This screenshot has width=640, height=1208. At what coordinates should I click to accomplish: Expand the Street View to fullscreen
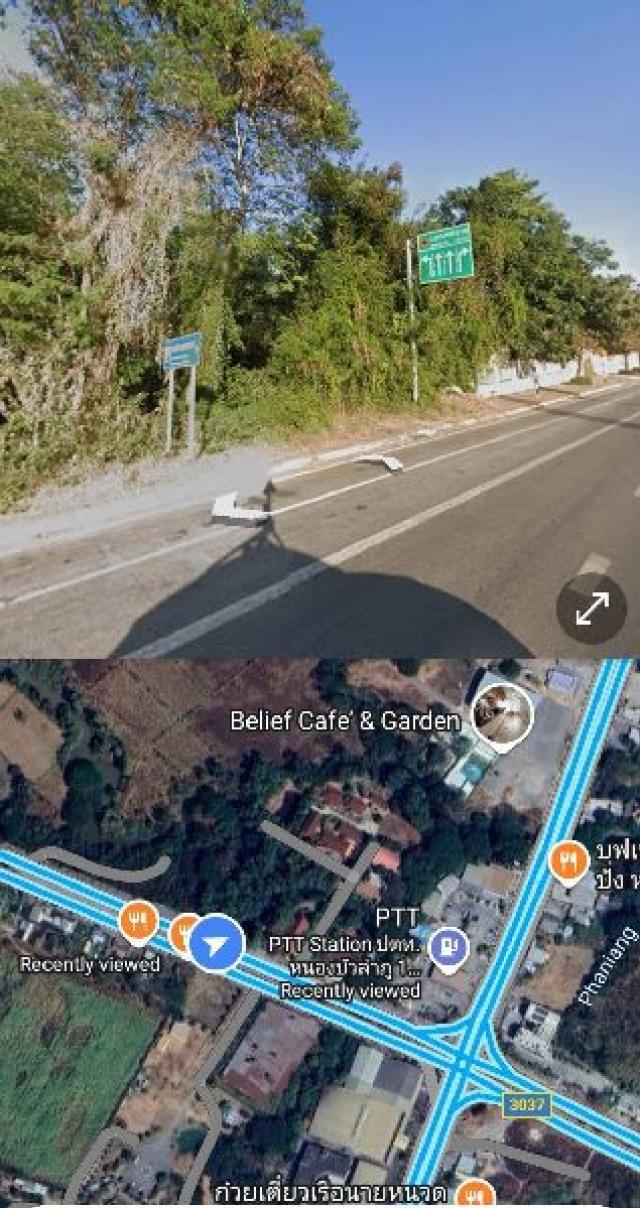[591, 608]
